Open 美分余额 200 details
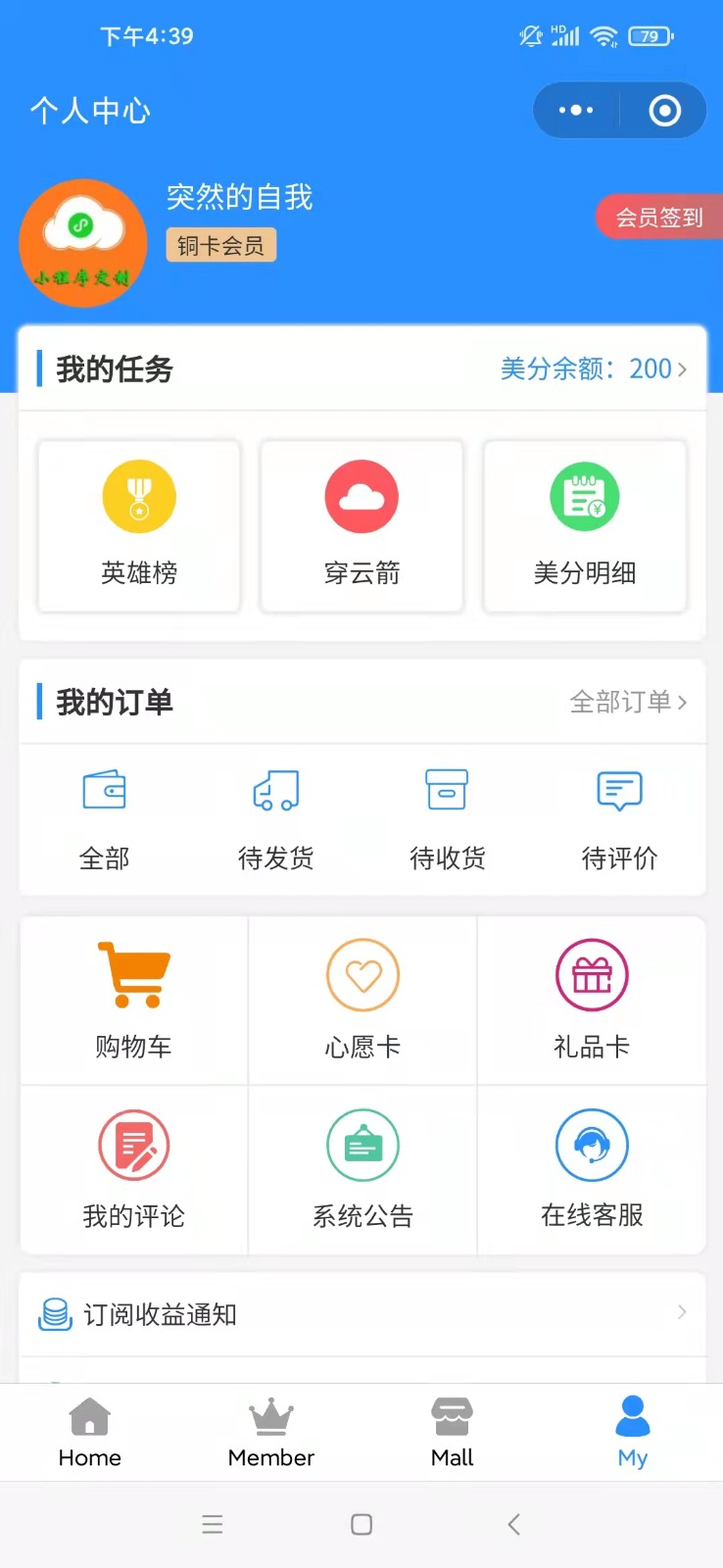 pyautogui.click(x=594, y=368)
